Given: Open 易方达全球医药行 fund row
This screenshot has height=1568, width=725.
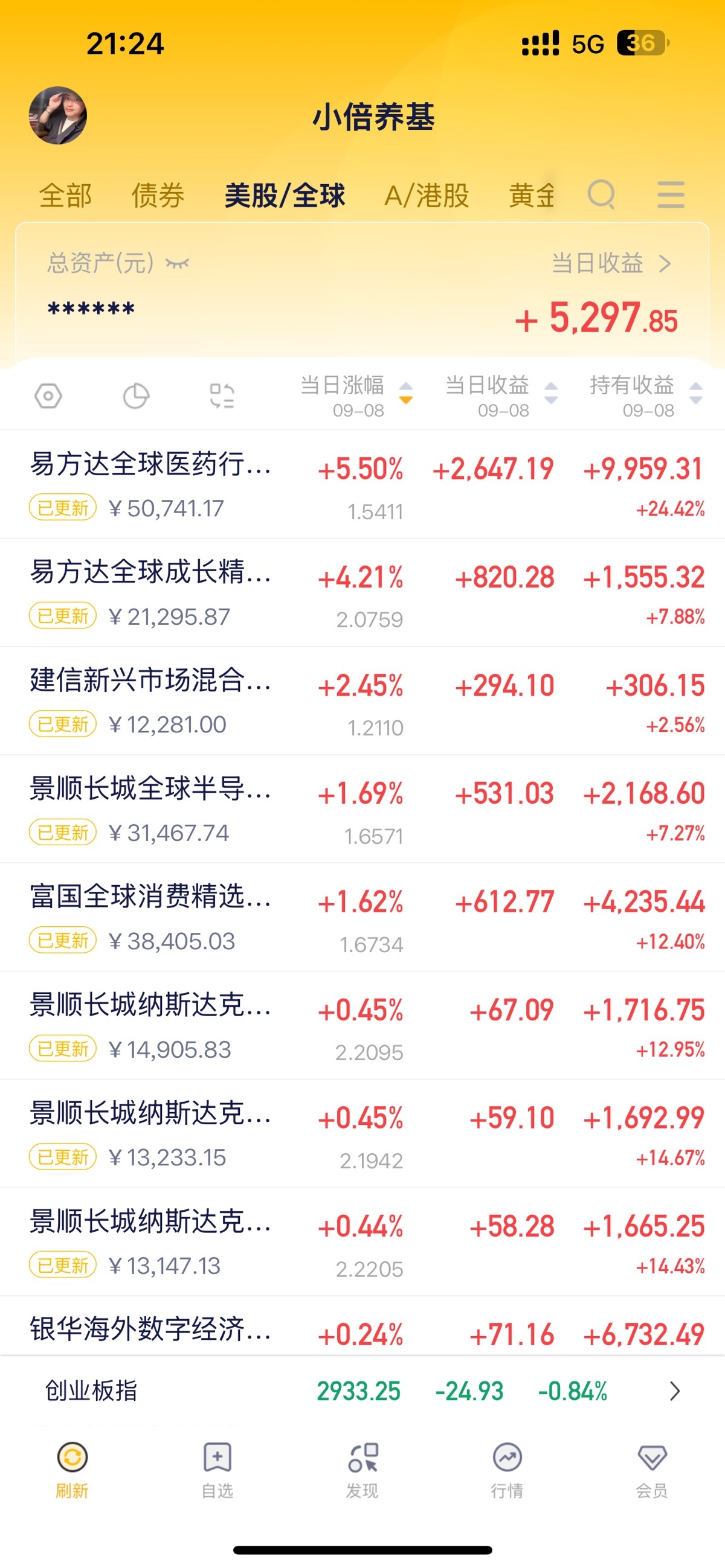Looking at the screenshot, I should tap(151, 484).
